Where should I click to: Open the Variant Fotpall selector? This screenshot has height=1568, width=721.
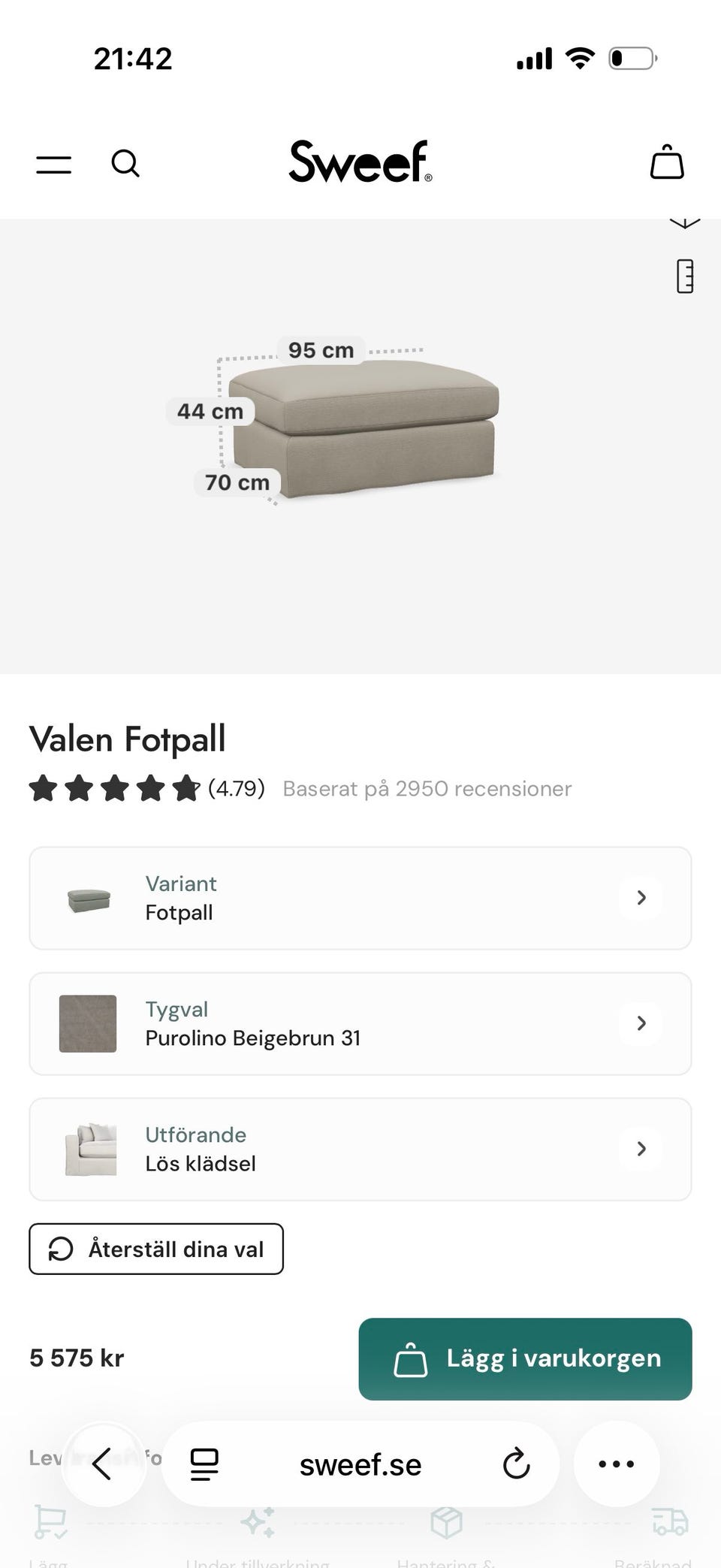click(x=360, y=898)
